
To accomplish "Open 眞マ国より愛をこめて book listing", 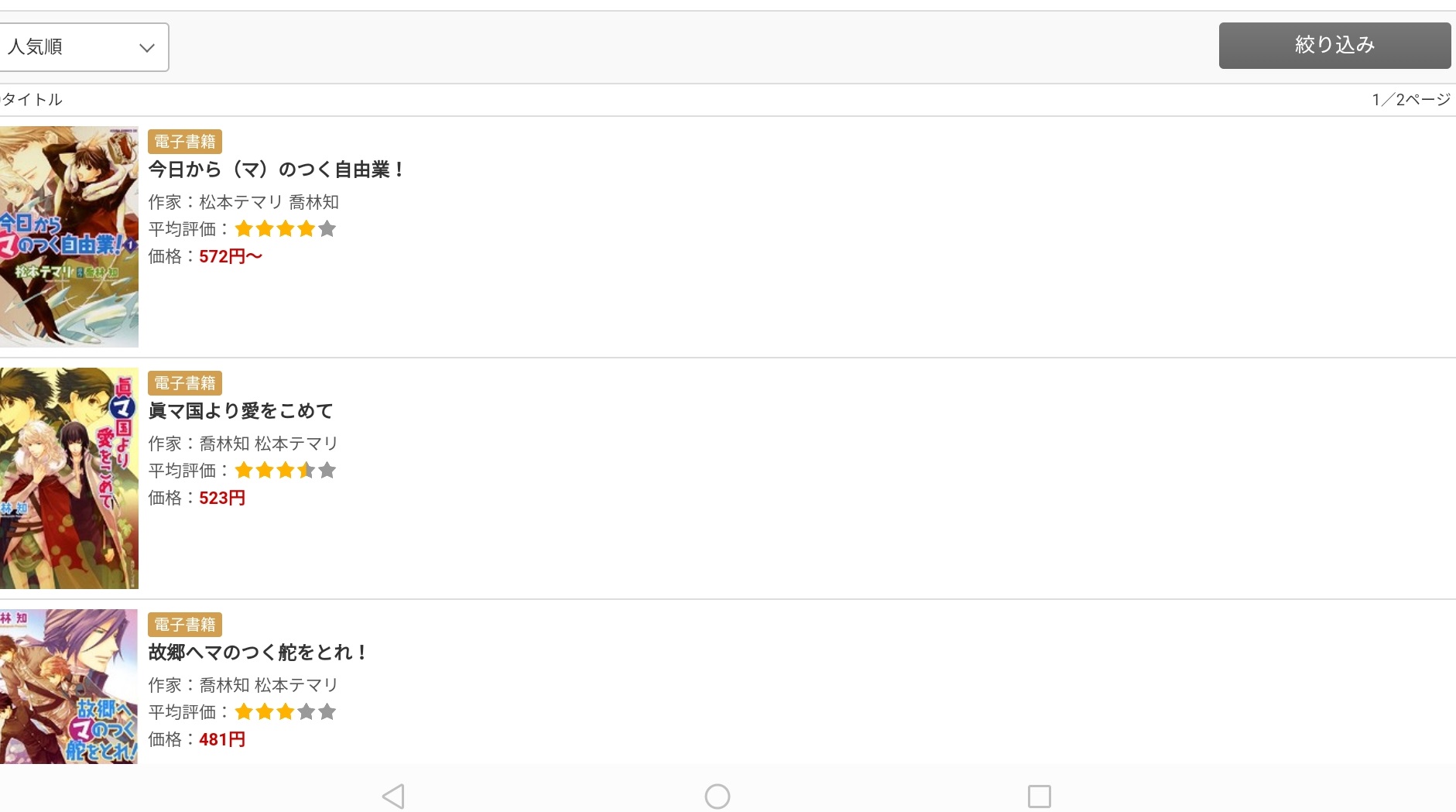I will click(241, 411).
